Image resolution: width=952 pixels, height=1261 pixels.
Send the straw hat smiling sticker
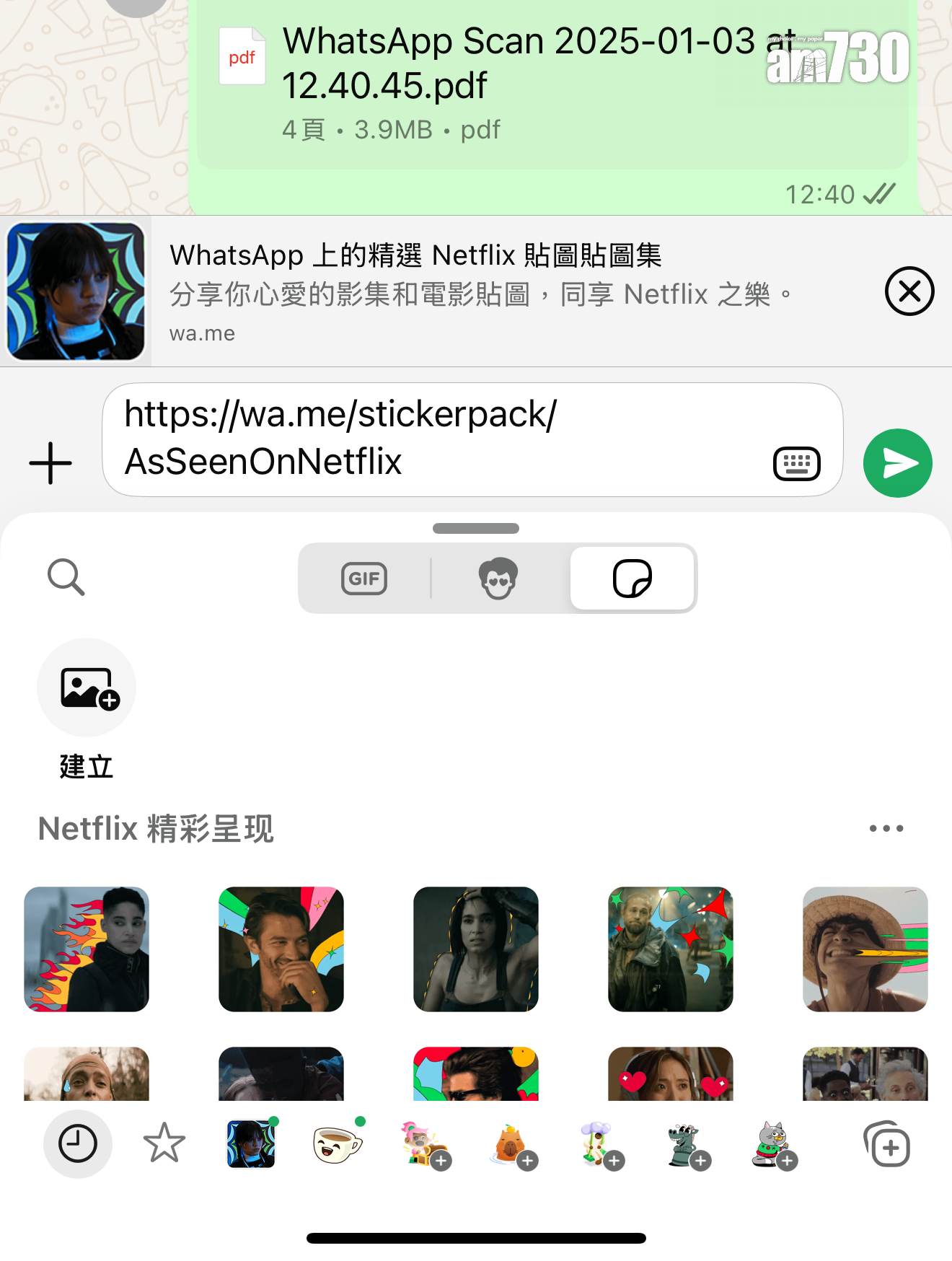pyautogui.click(x=865, y=949)
